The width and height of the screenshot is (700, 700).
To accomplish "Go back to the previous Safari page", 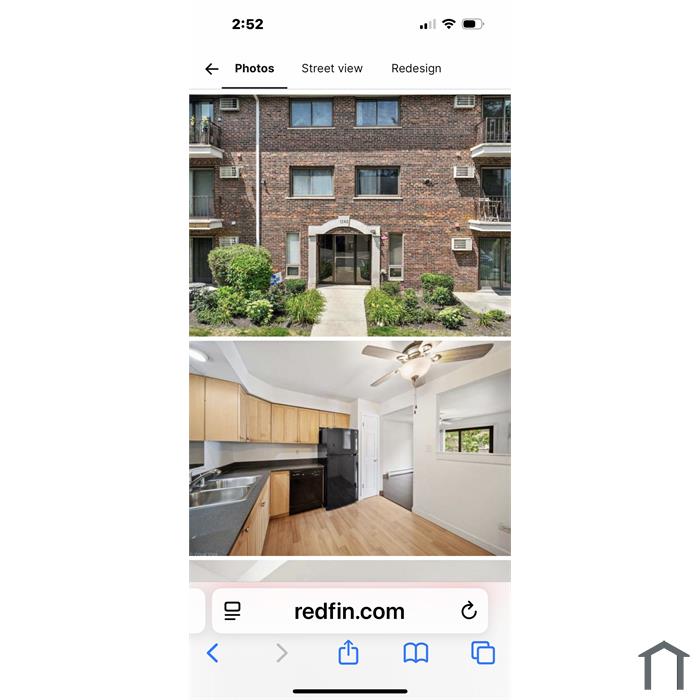I will pos(212,653).
